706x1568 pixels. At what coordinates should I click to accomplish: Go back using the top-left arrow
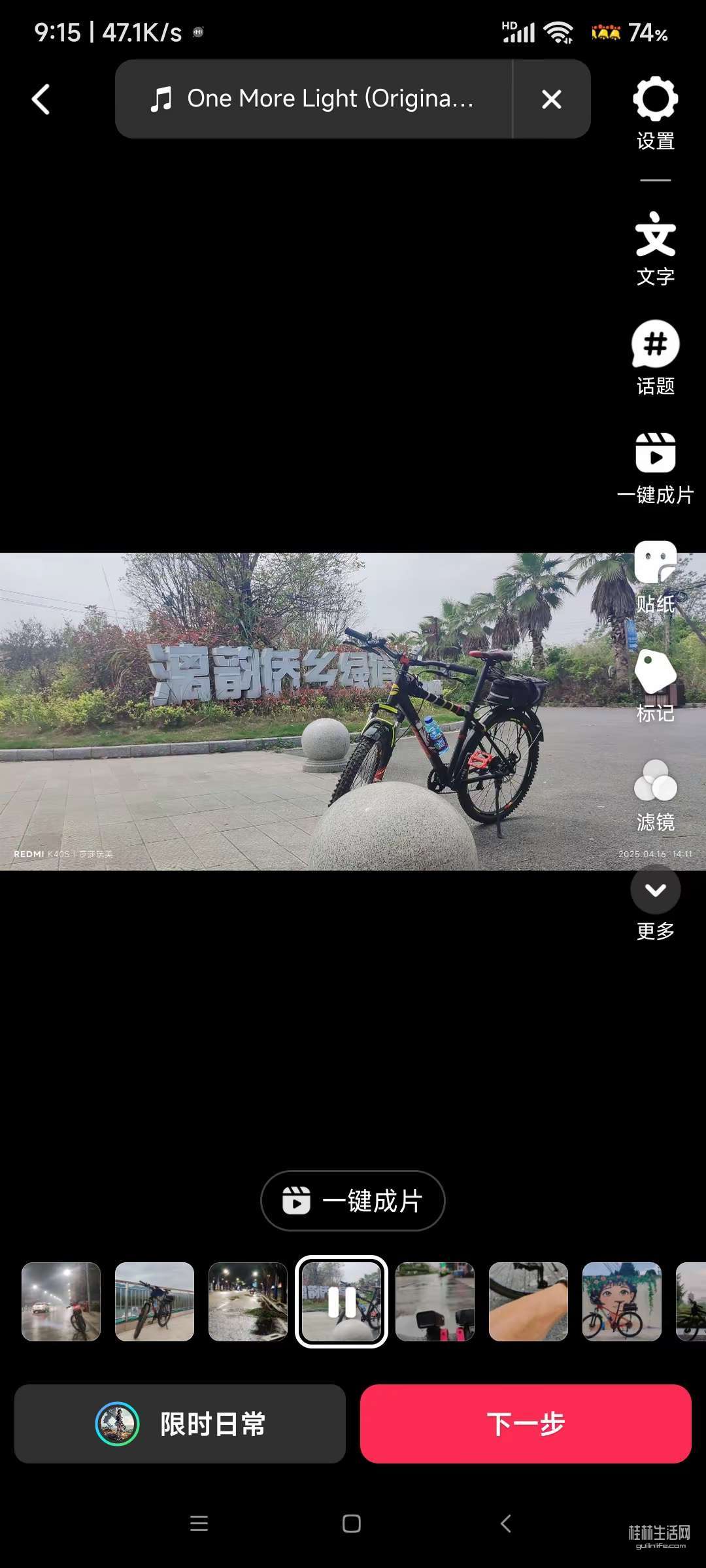pos(41,99)
